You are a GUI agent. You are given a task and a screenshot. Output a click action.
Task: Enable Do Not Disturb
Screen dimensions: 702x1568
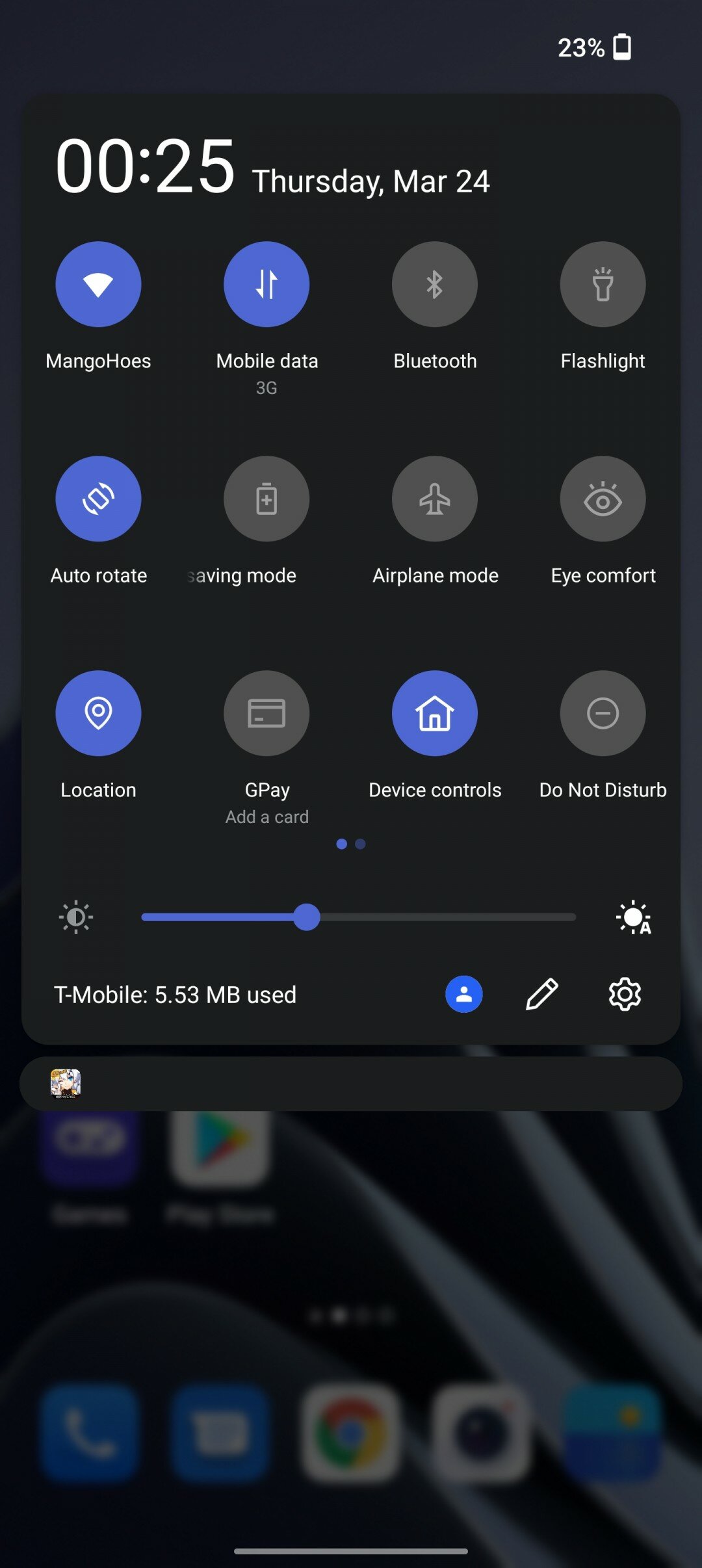[x=603, y=713]
